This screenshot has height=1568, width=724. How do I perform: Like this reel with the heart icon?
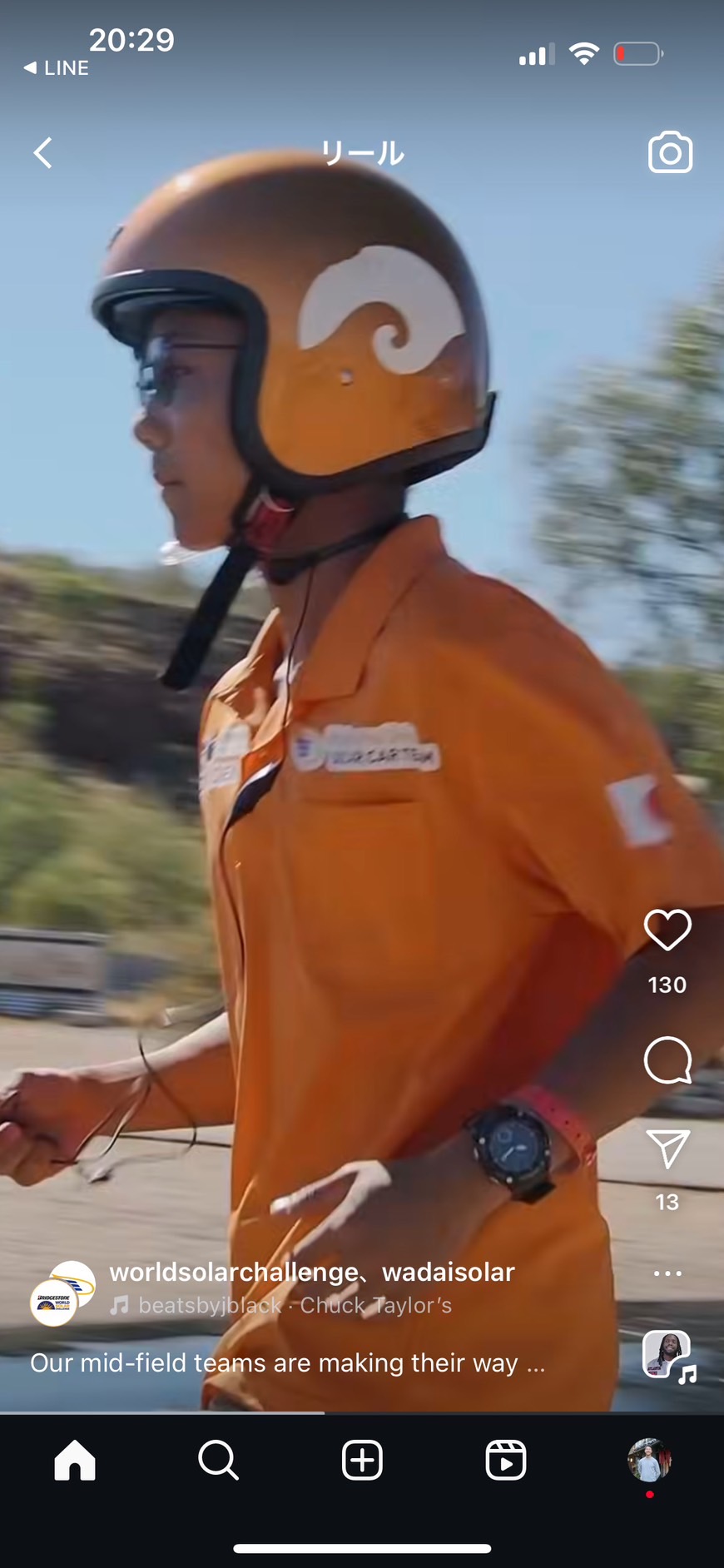point(667,930)
